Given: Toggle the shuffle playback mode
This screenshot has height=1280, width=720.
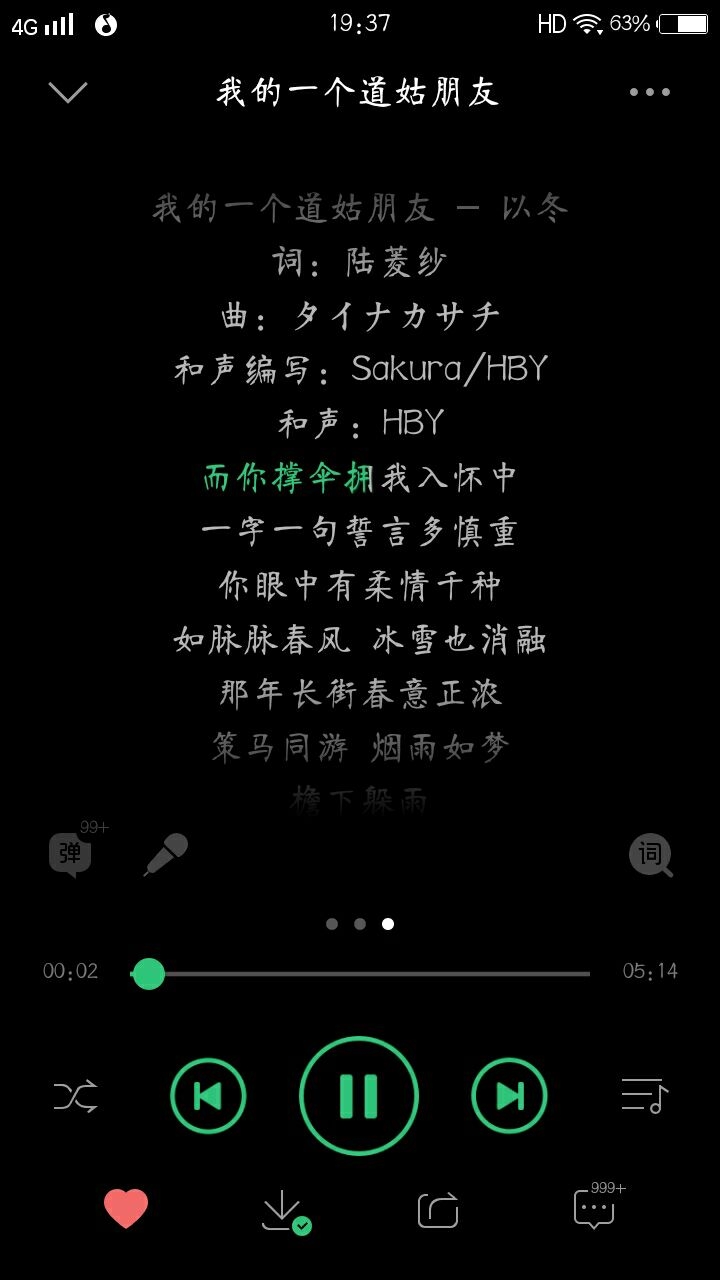Looking at the screenshot, I should pos(76,1096).
